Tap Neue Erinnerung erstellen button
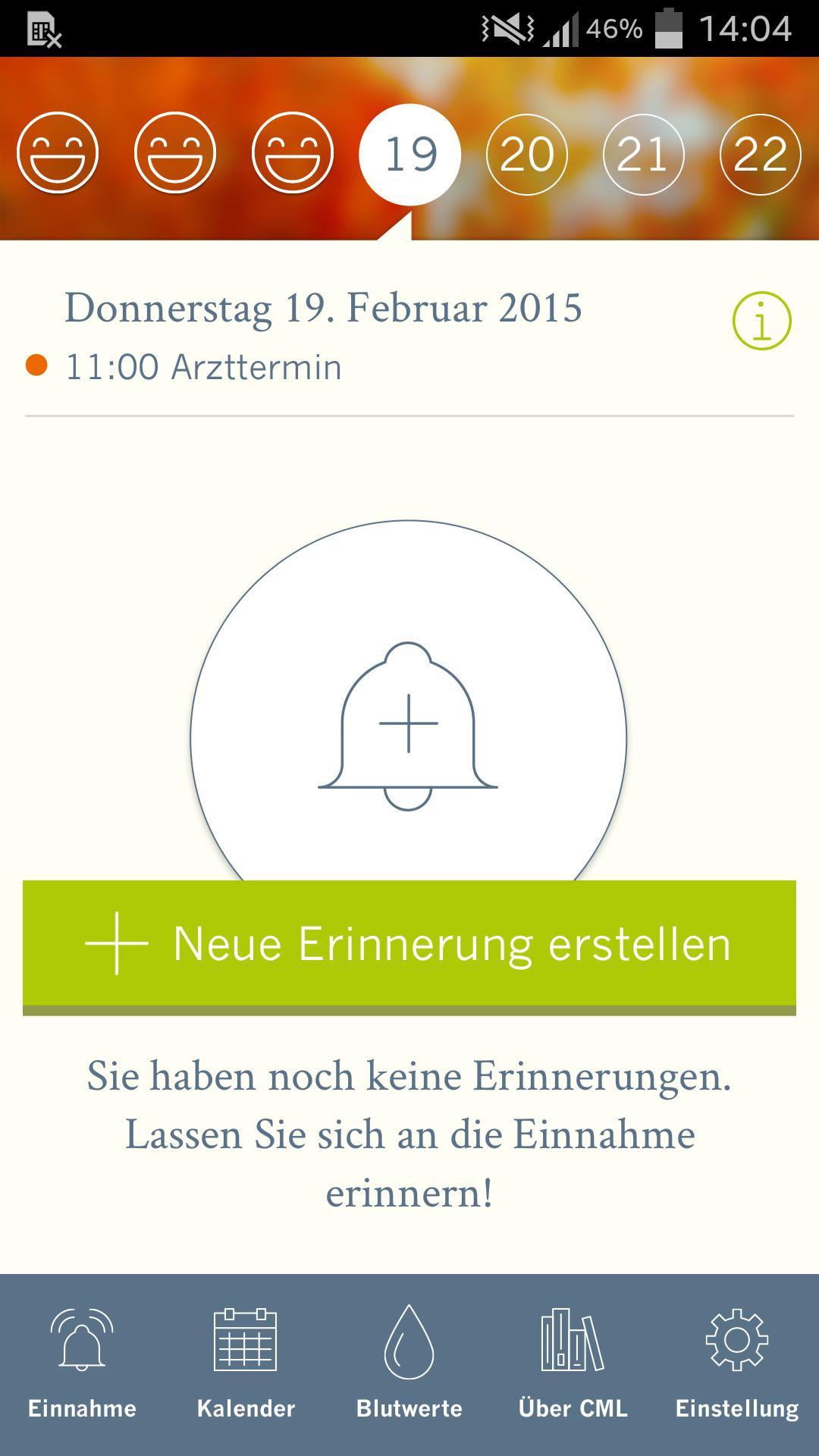This screenshot has width=819, height=1456. tap(409, 947)
